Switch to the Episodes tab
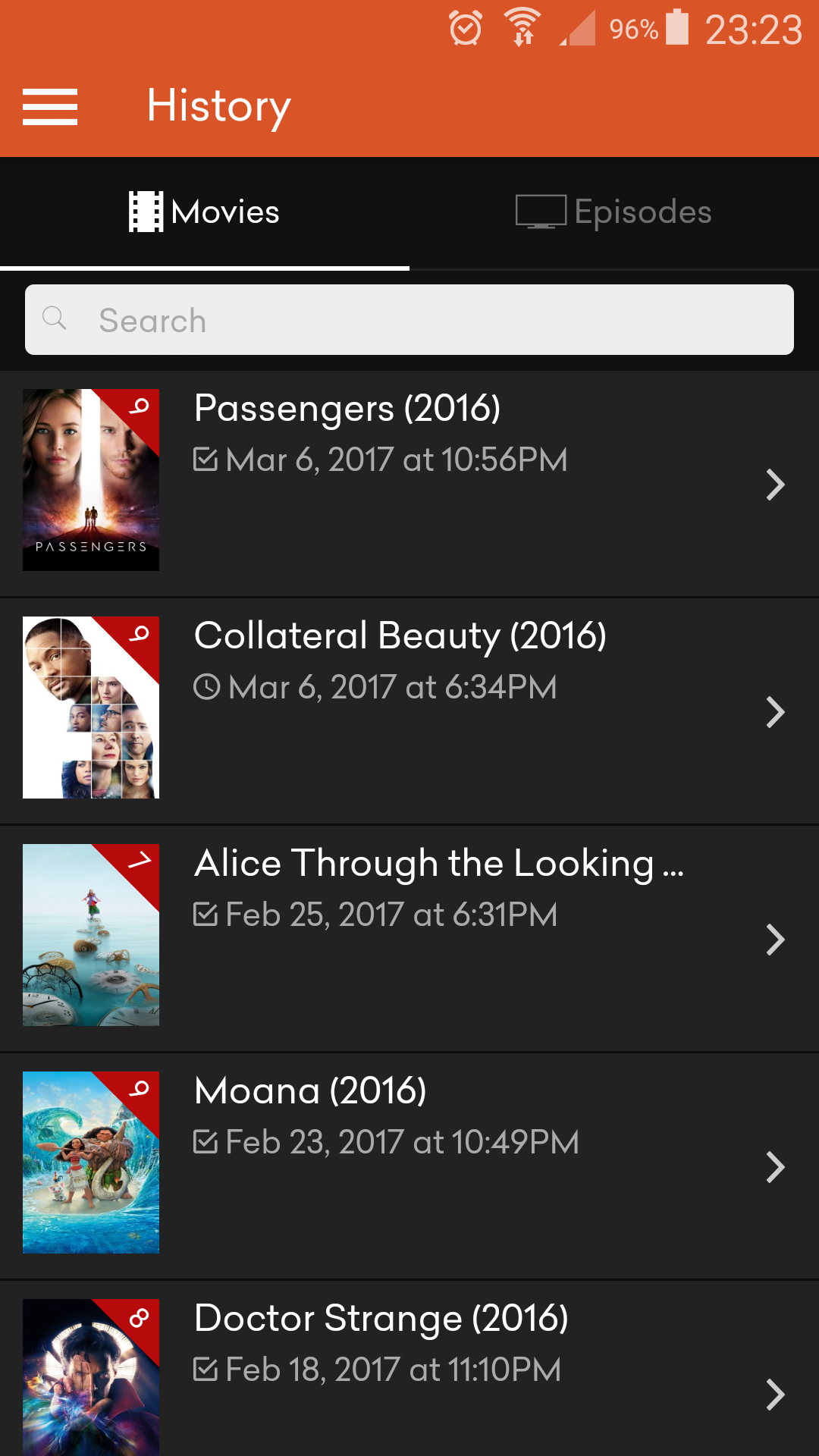Viewport: 819px width, 1456px height. coord(614,212)
